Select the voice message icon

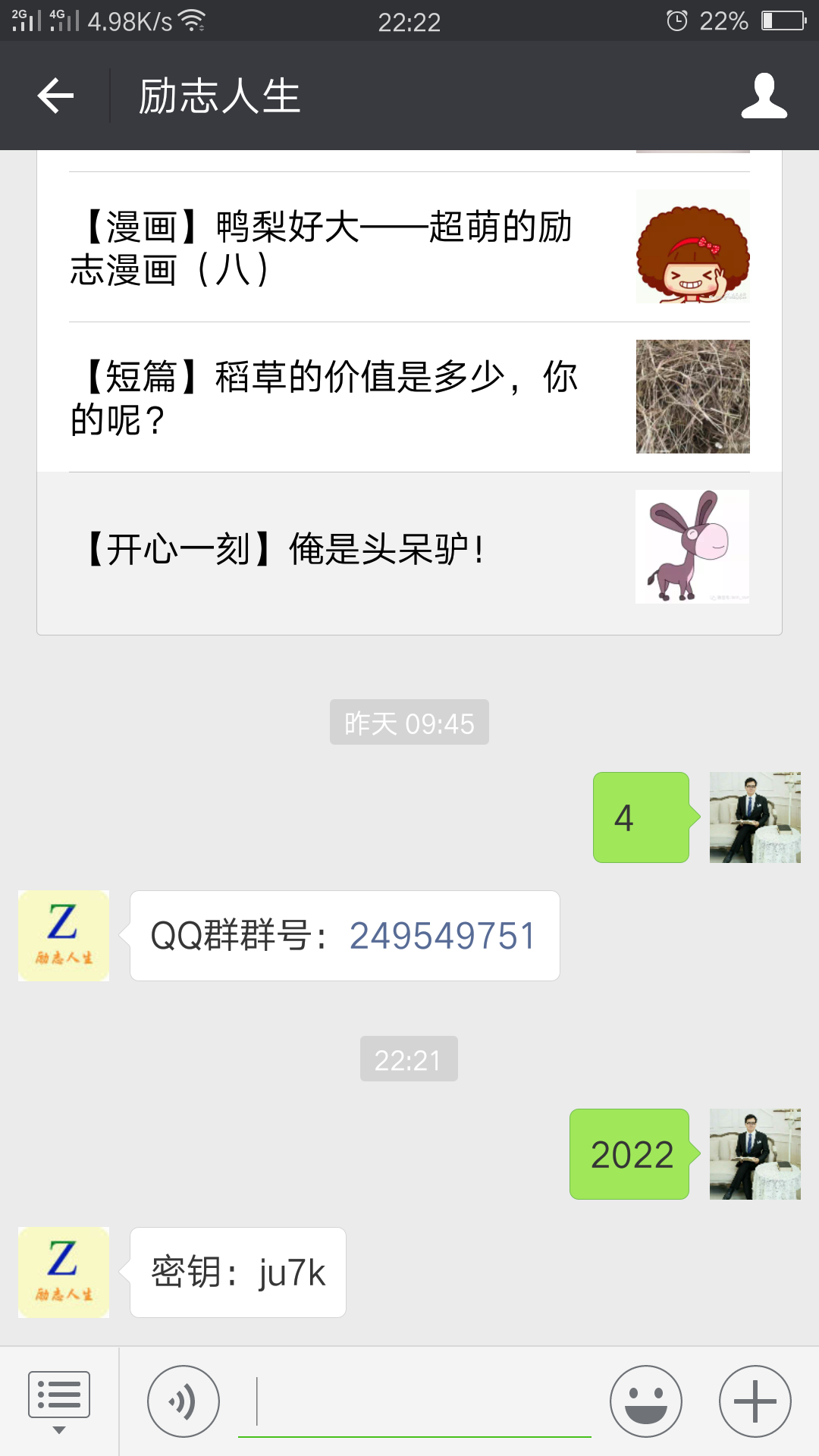tap(182, 1399)
